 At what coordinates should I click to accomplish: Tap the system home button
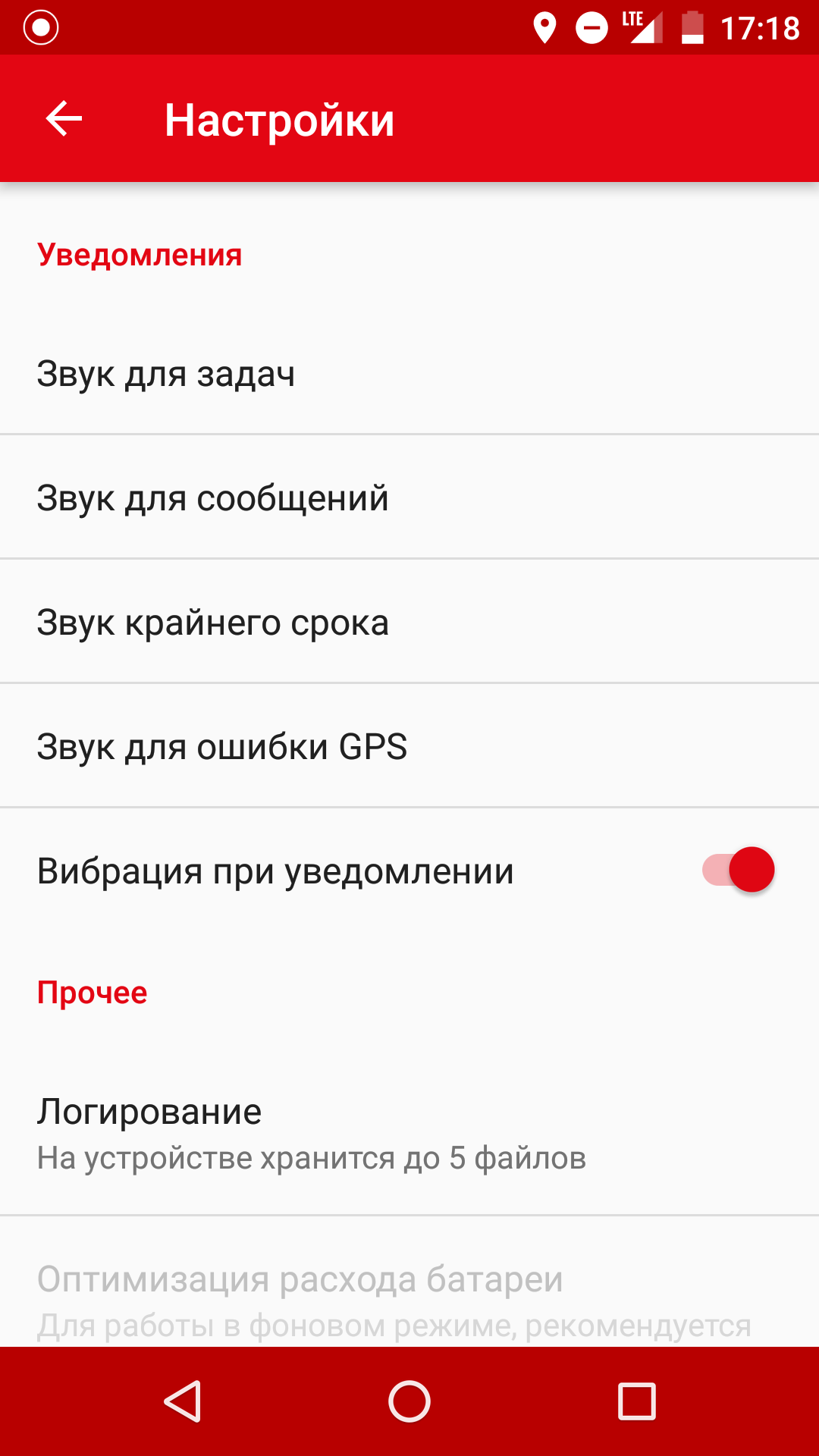(x=409, y=1401)
